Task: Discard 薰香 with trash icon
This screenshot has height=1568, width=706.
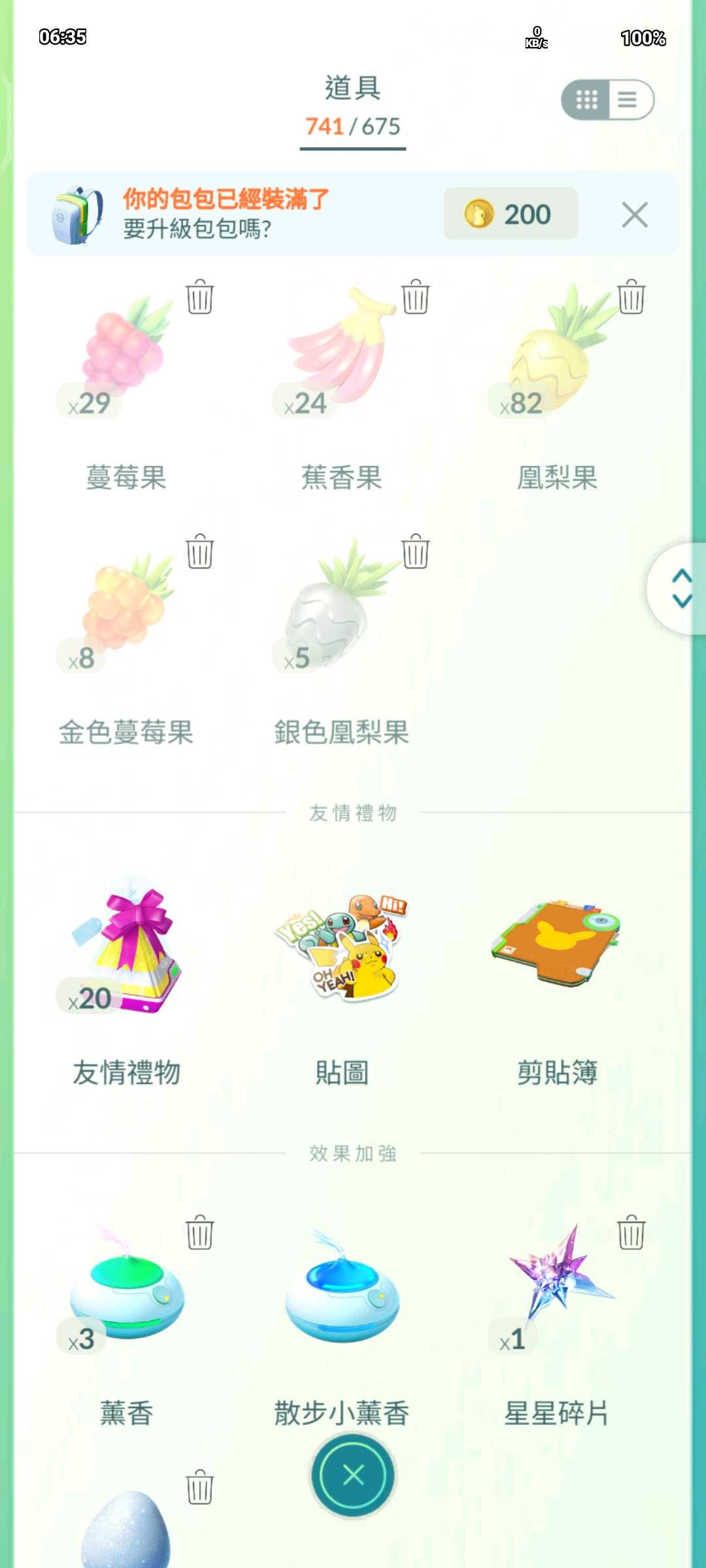Action: pyautogui.click(x=200, y=1233)
